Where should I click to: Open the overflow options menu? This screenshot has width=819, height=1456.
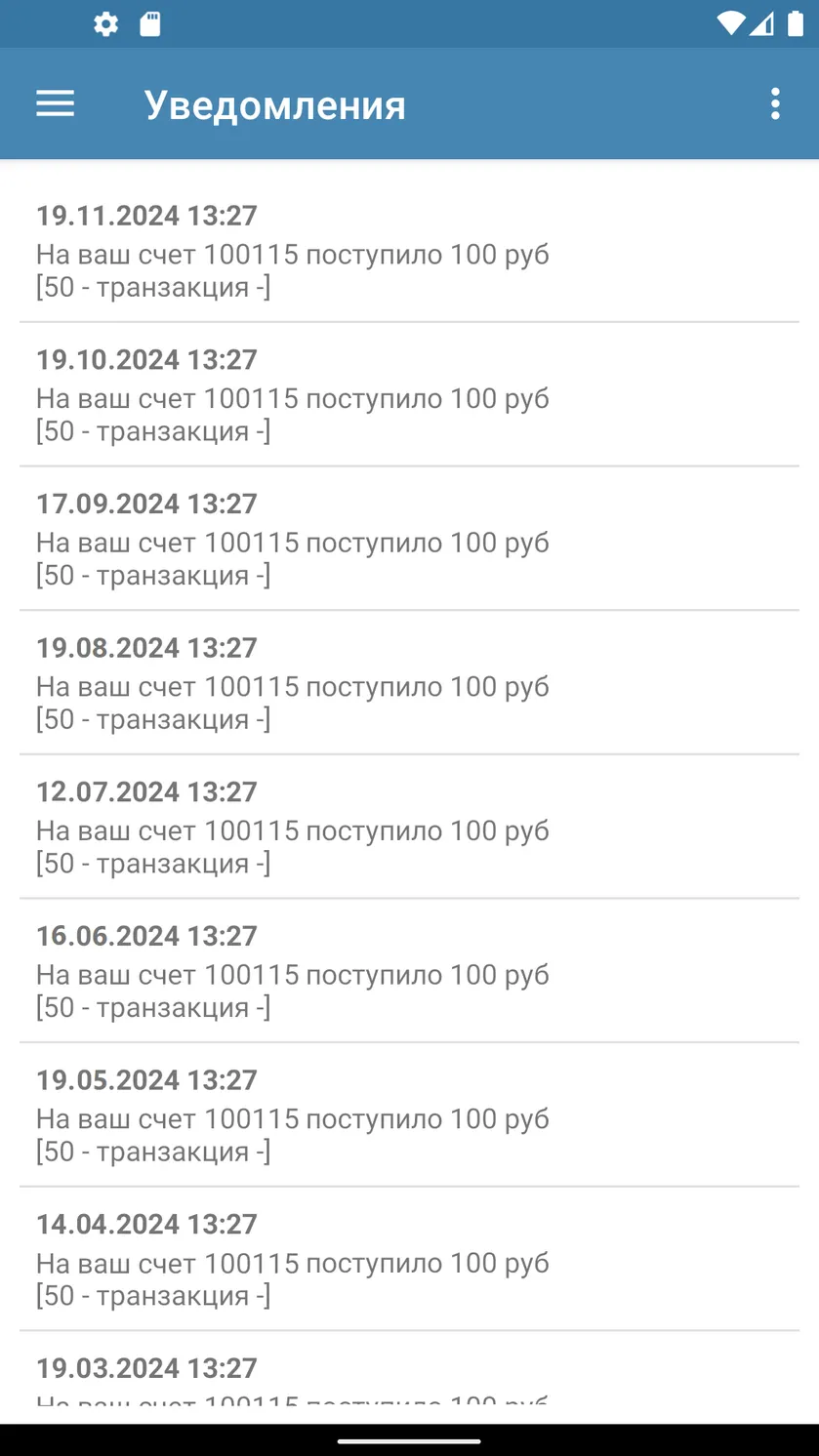775,103
